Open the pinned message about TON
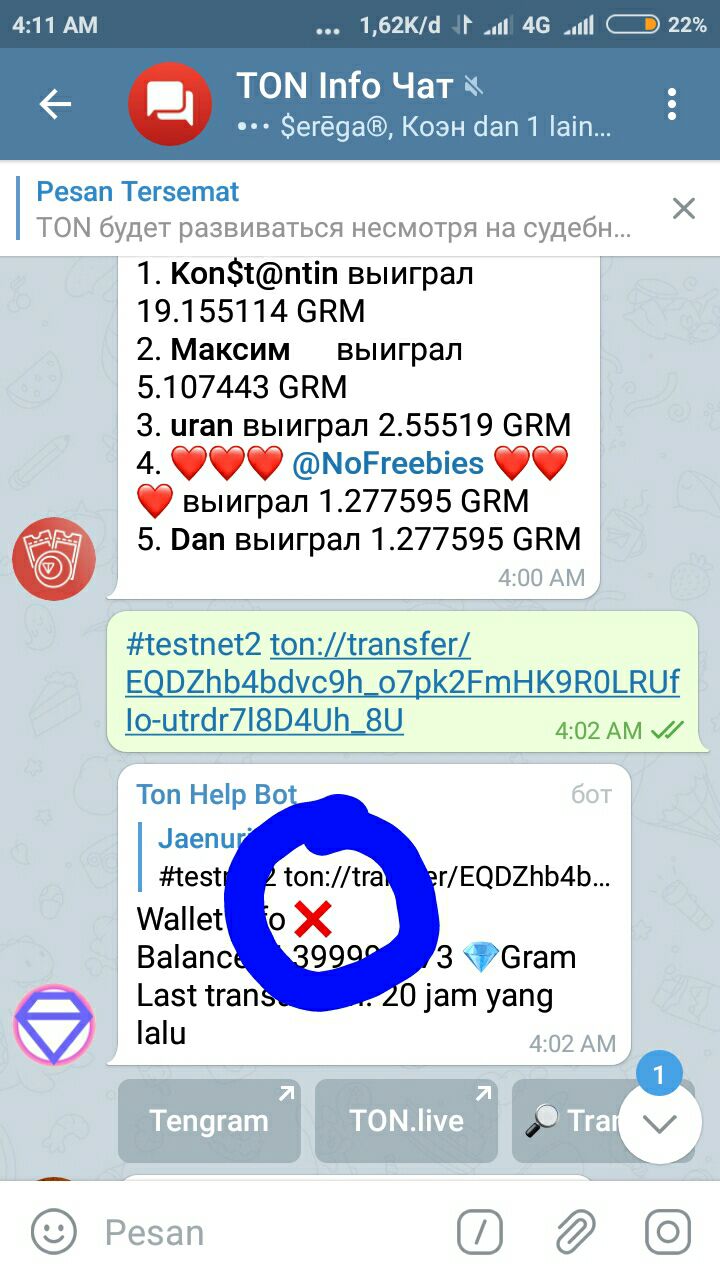720x1280 pixels. (330, 209)
